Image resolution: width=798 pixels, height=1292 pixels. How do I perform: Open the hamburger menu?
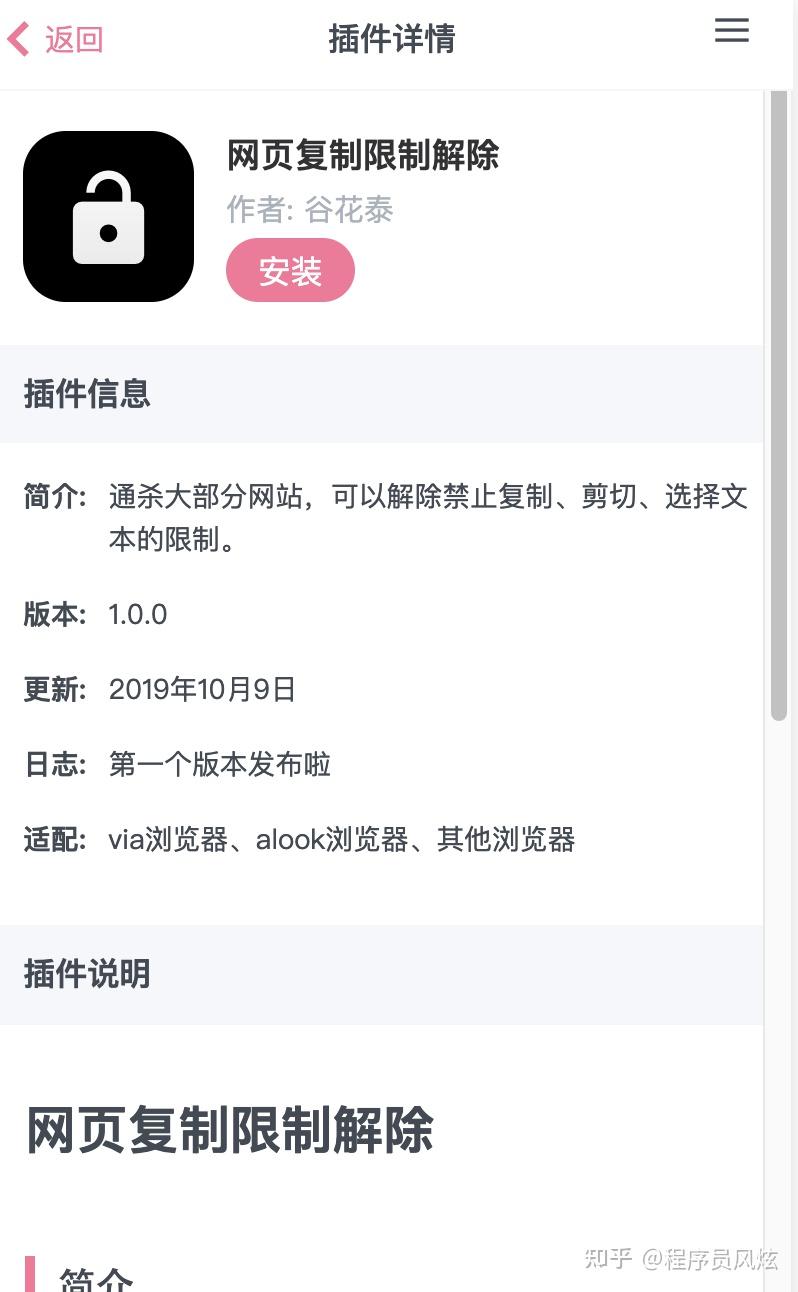click(731, 31)
